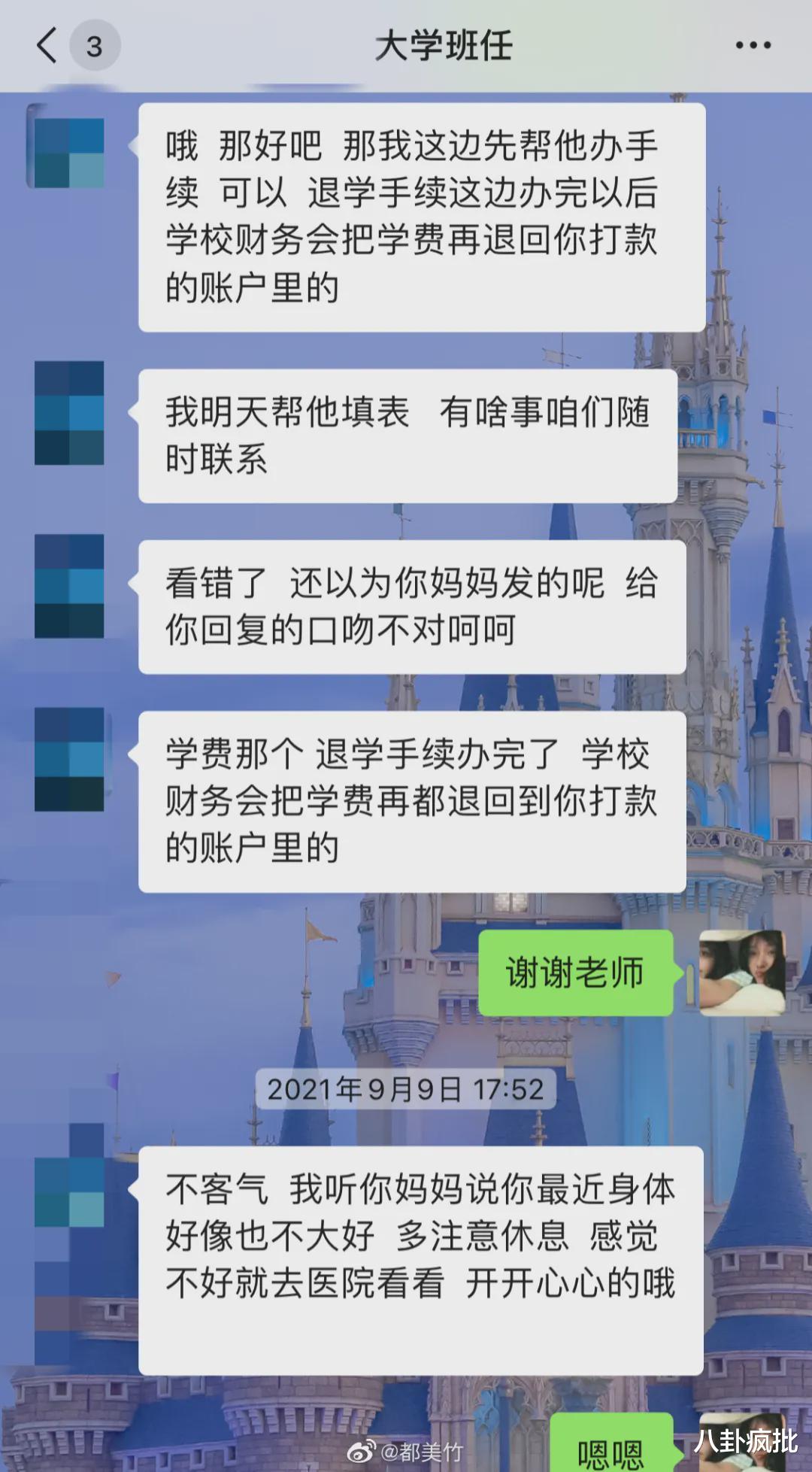Tap the back arrow to exit chat

tap(45, 44)
